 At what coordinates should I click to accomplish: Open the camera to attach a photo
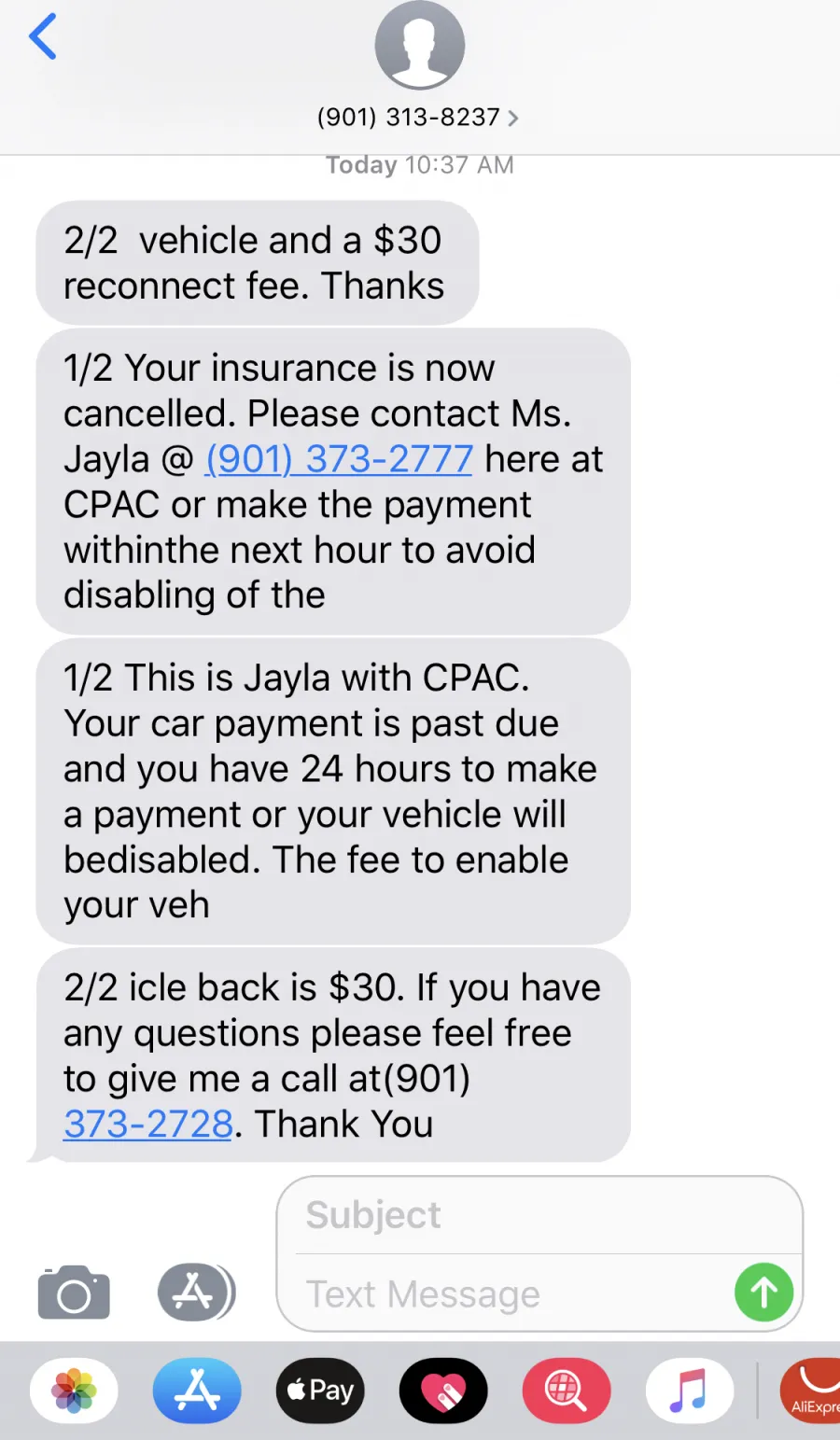coord(74,1293)
